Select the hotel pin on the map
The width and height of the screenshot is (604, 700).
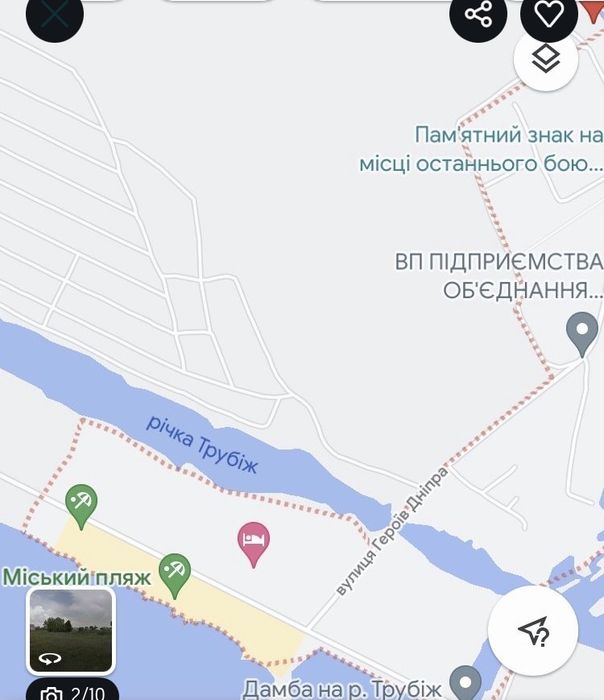253,542
